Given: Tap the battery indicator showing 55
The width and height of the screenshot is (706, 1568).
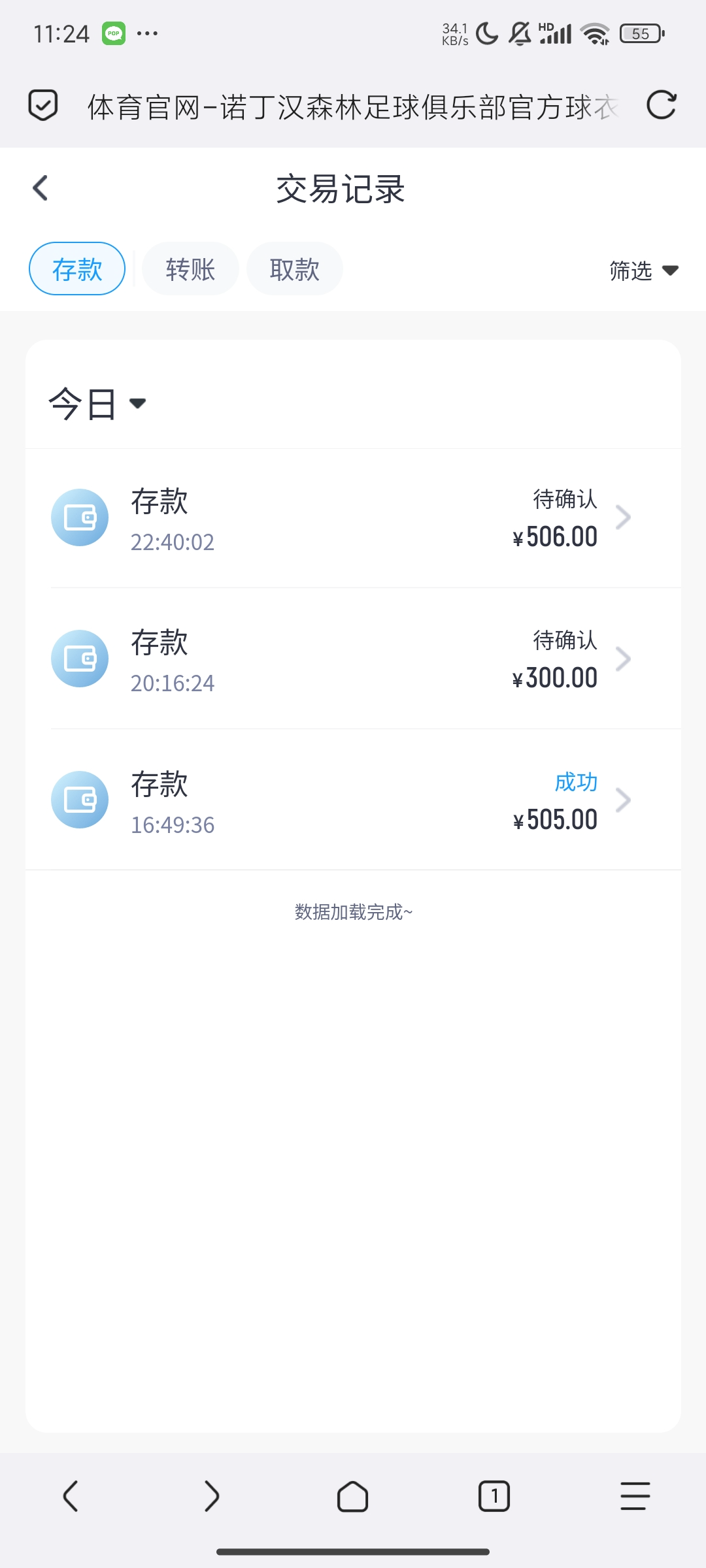Looking at the screenshot, I should [639, 33].
